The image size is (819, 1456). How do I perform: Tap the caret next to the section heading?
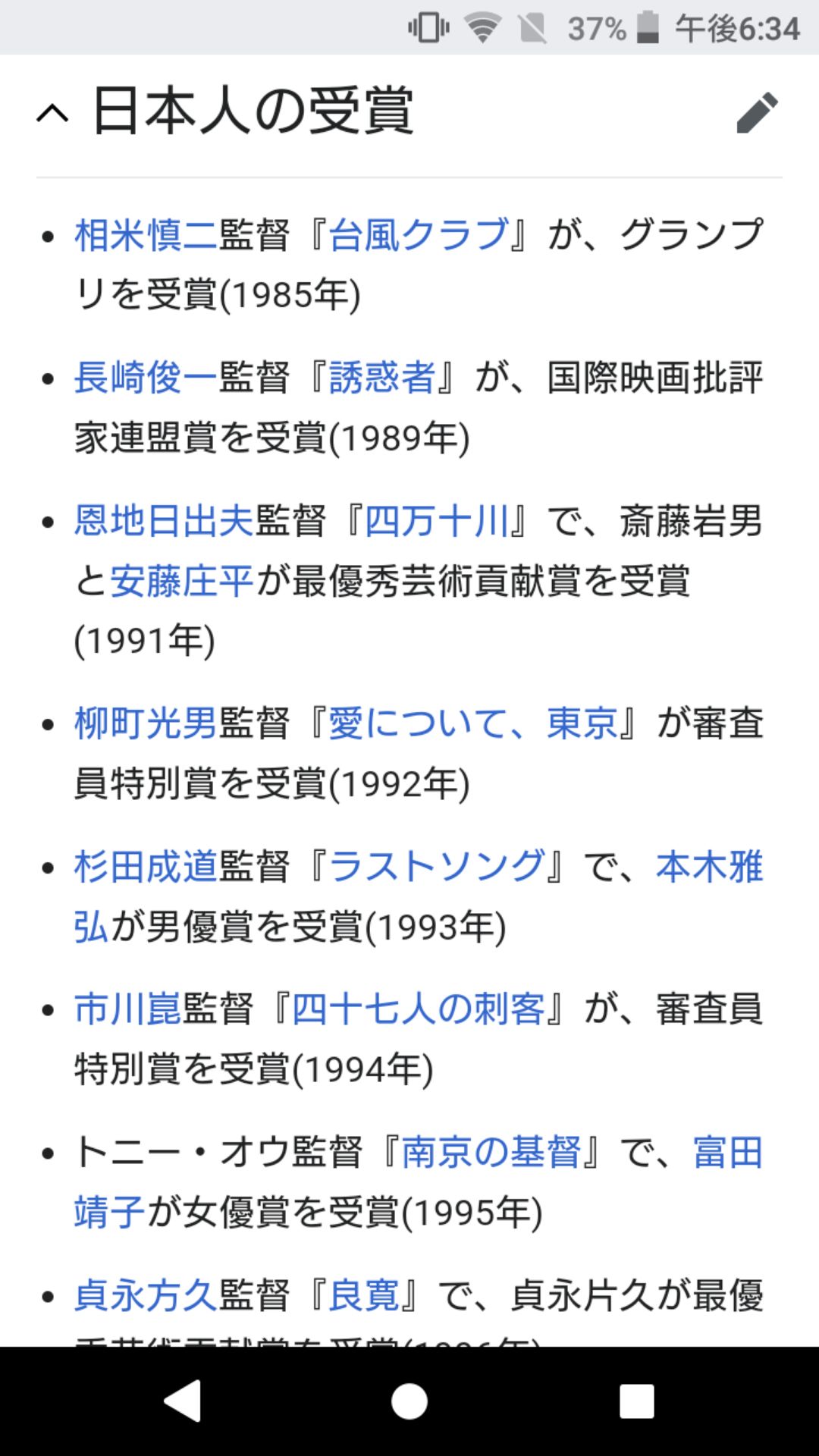(x=55, y=114)
